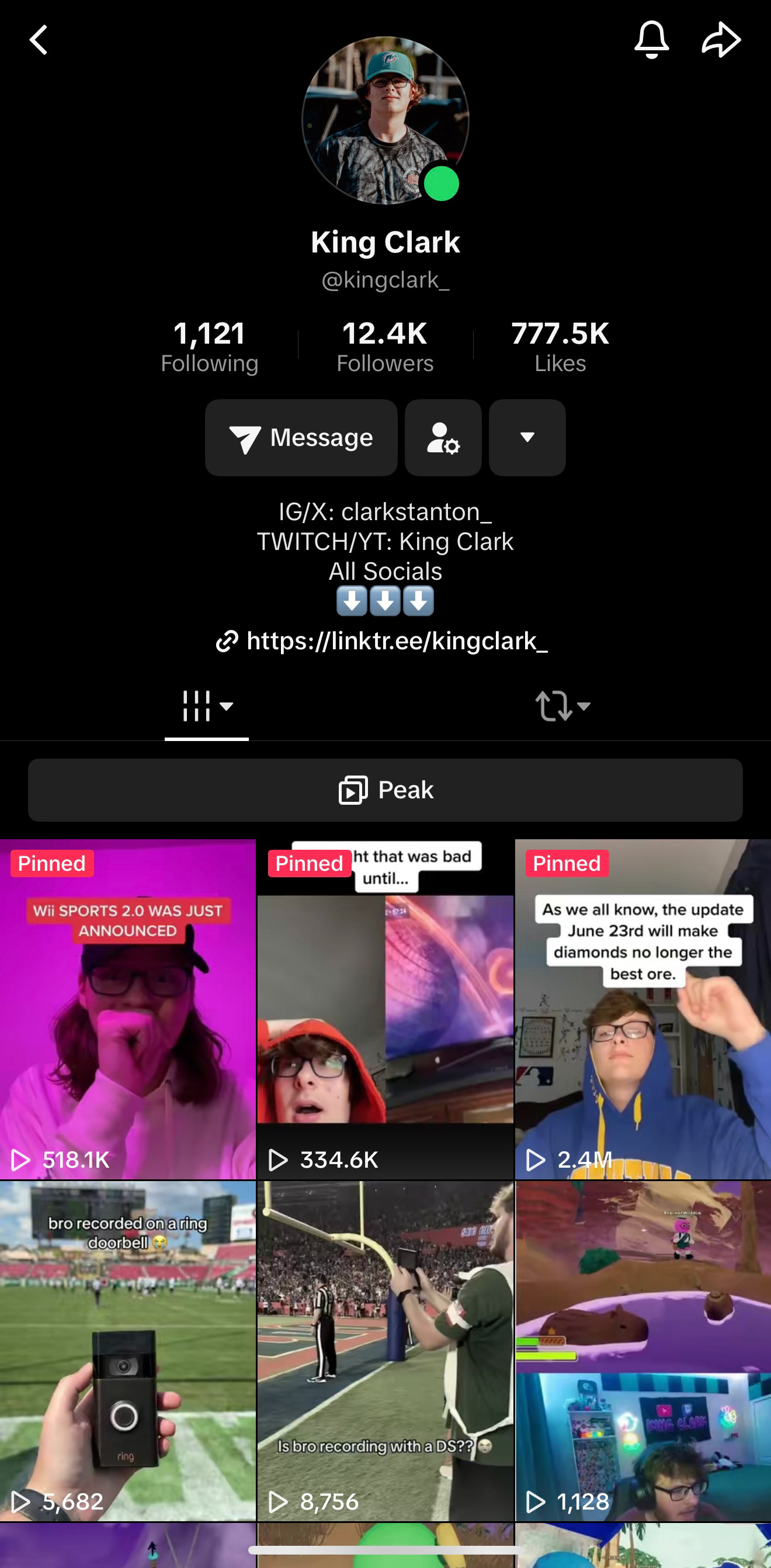
Task: View the Following list
Action: click(209, 346)
